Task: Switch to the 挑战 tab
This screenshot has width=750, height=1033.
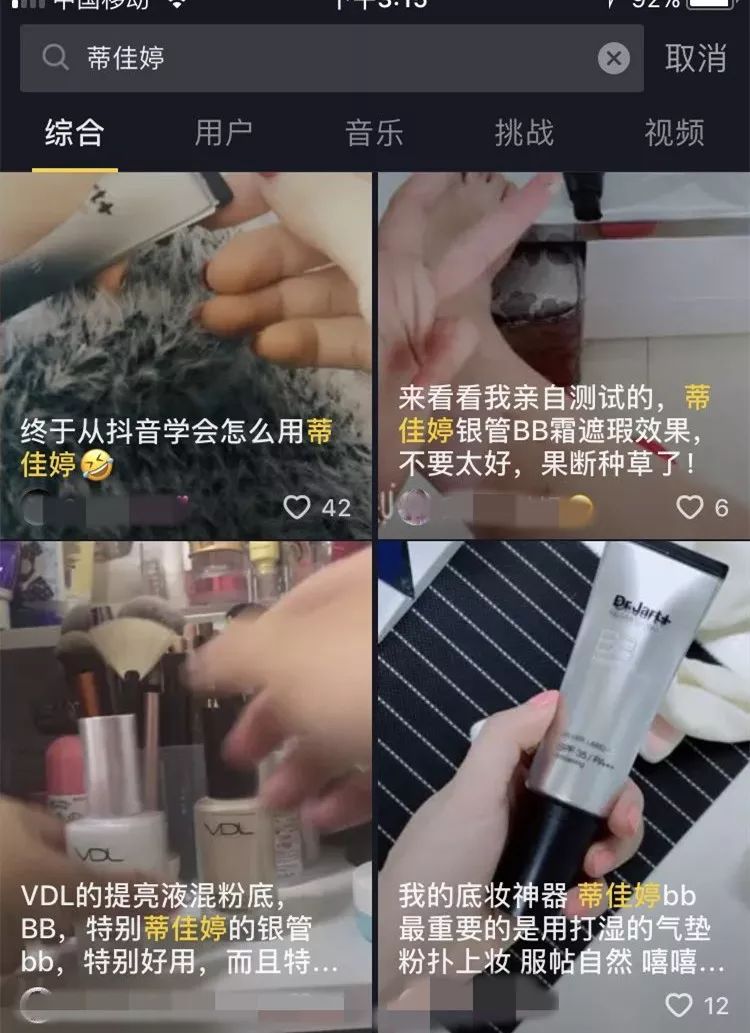Action: [x=524, y=132]
